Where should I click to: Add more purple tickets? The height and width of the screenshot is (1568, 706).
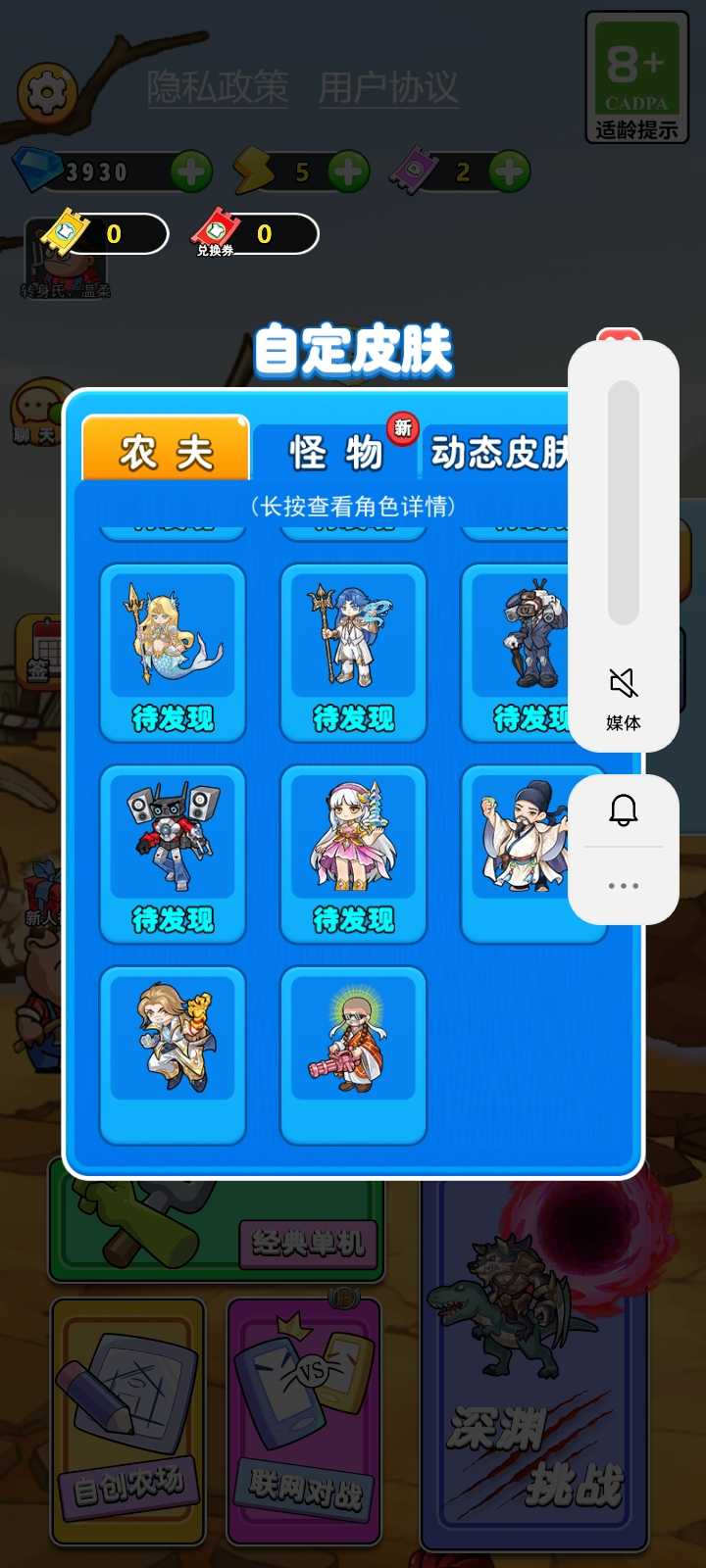tap(509, 172)
